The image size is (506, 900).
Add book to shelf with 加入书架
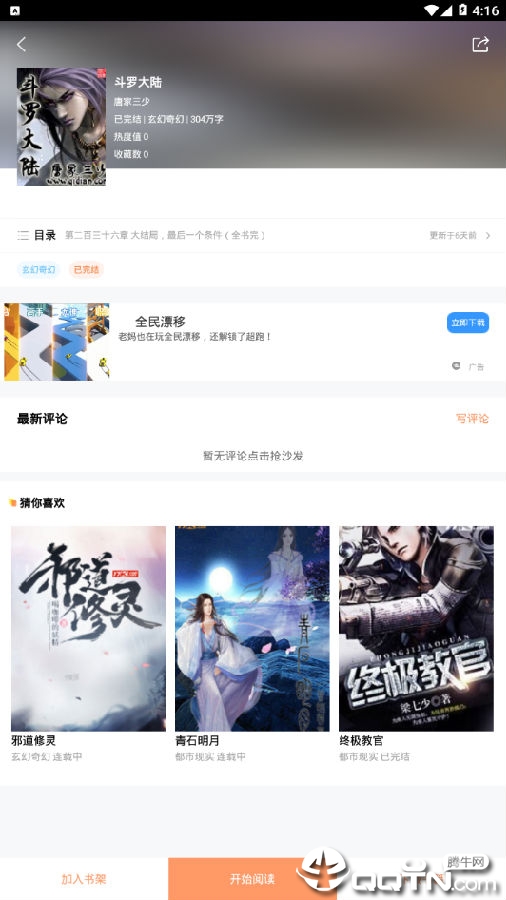pos(84,879)
